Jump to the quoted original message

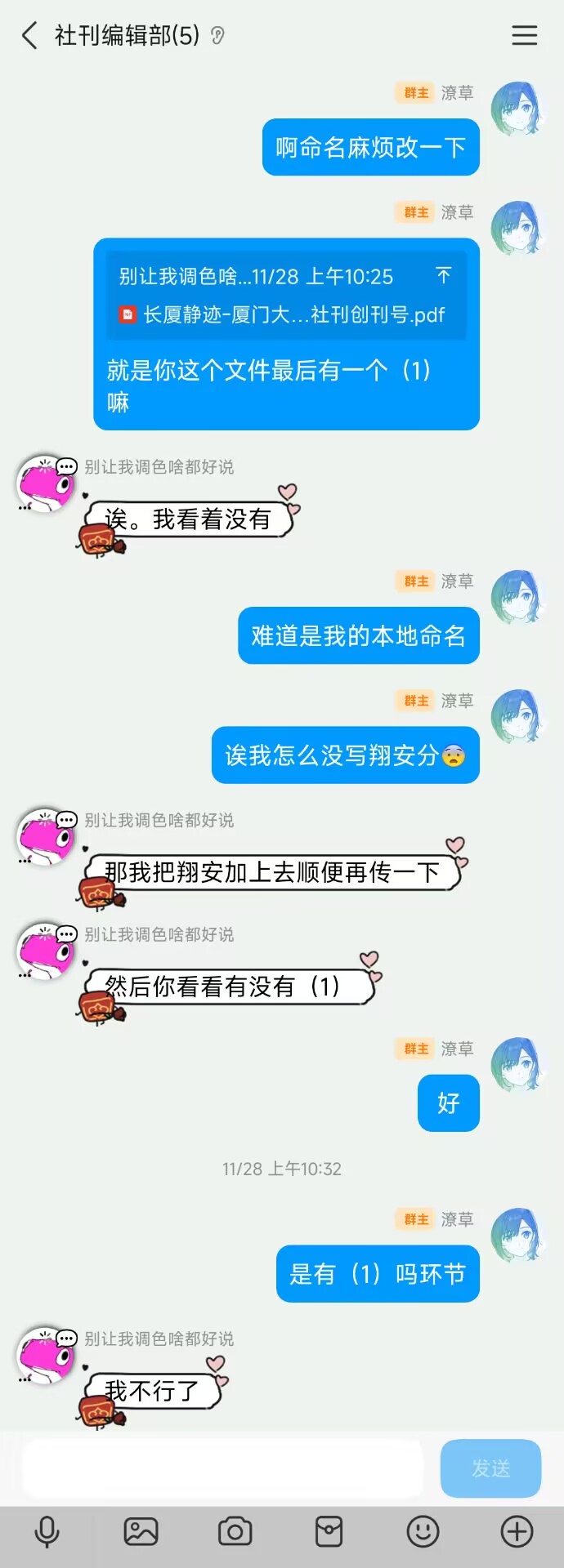(443, 275)
